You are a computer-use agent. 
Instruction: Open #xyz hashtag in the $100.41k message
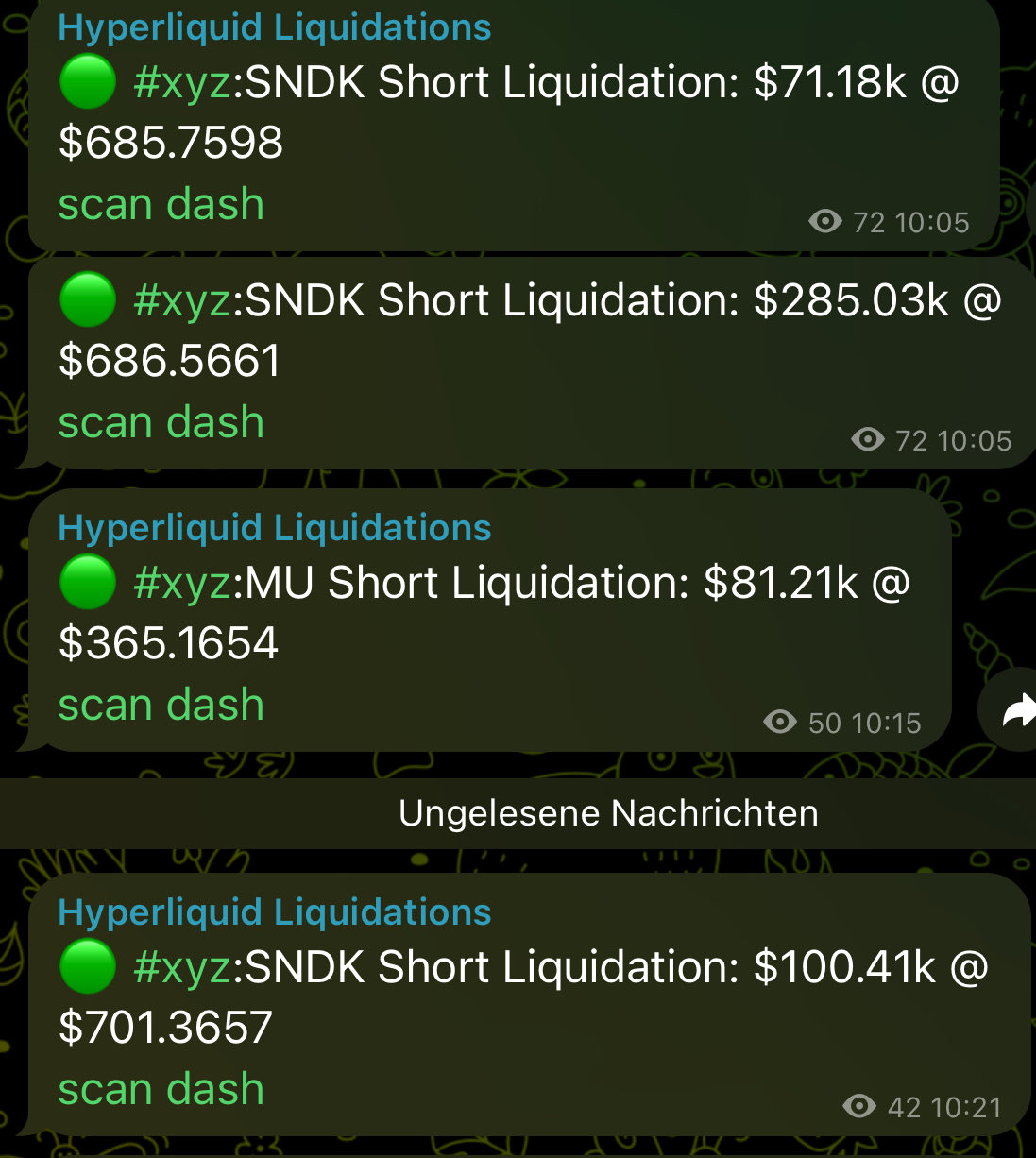182,968
